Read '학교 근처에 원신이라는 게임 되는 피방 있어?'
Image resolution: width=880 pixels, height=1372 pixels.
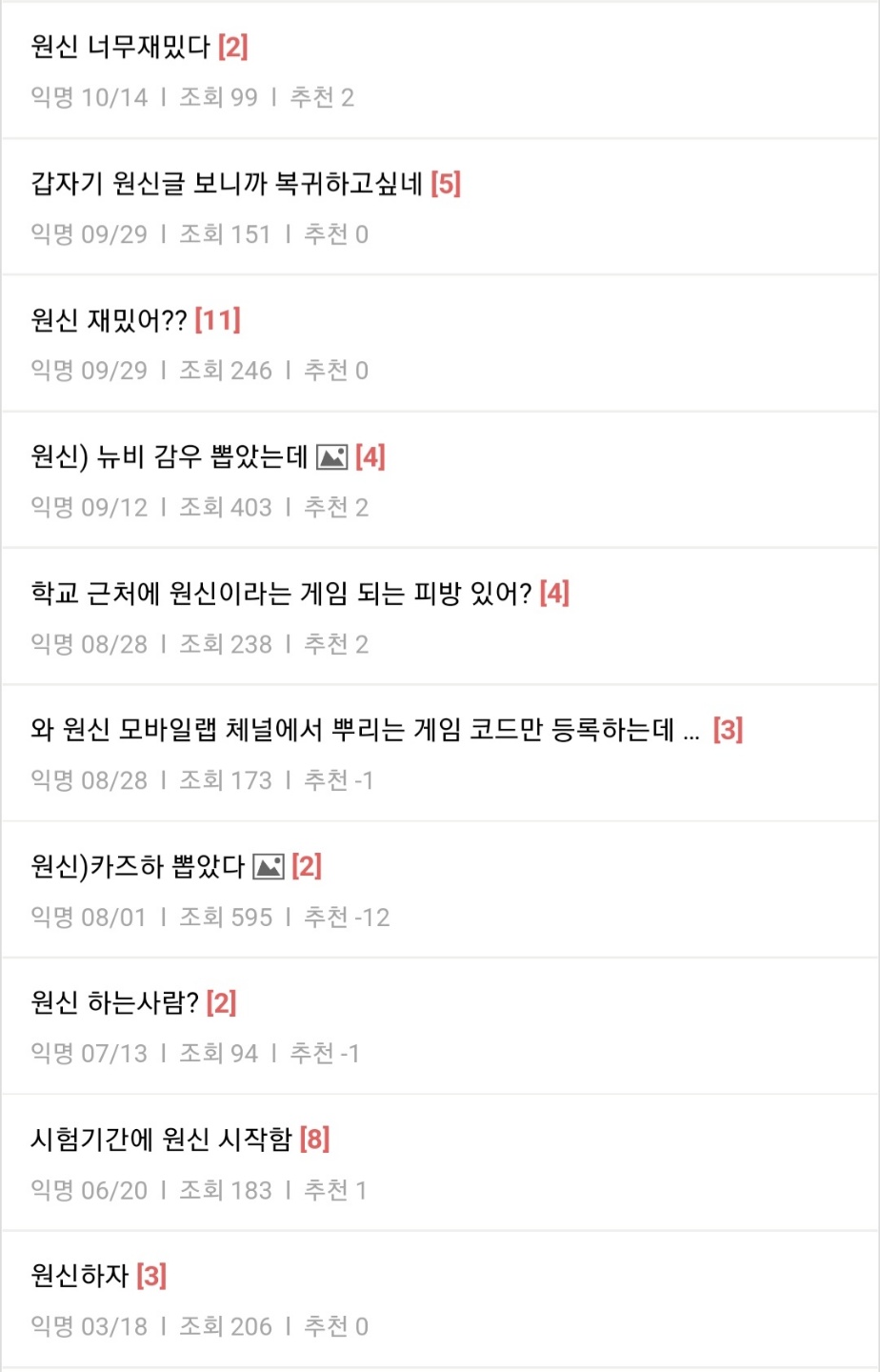click(281, 594)
